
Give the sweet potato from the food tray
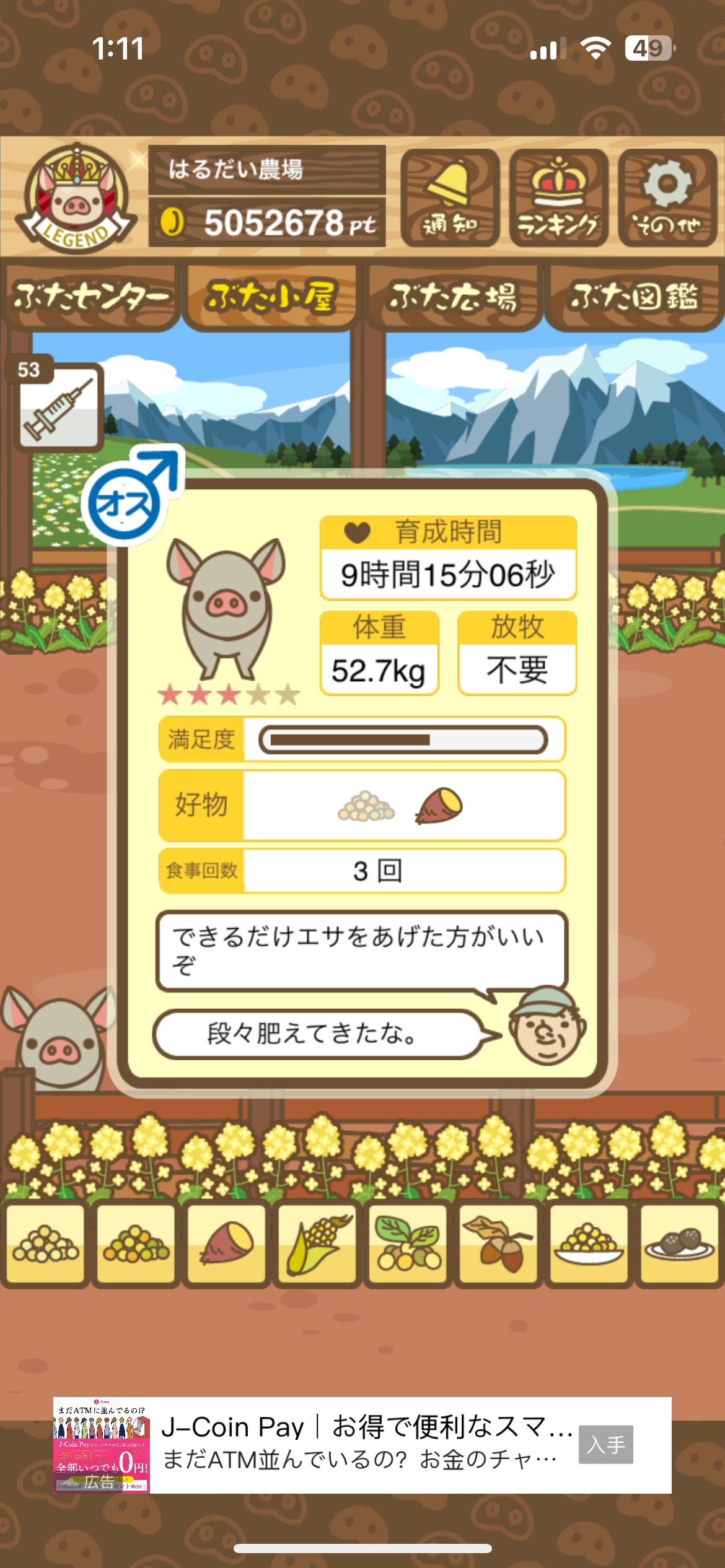point(226,1244)
